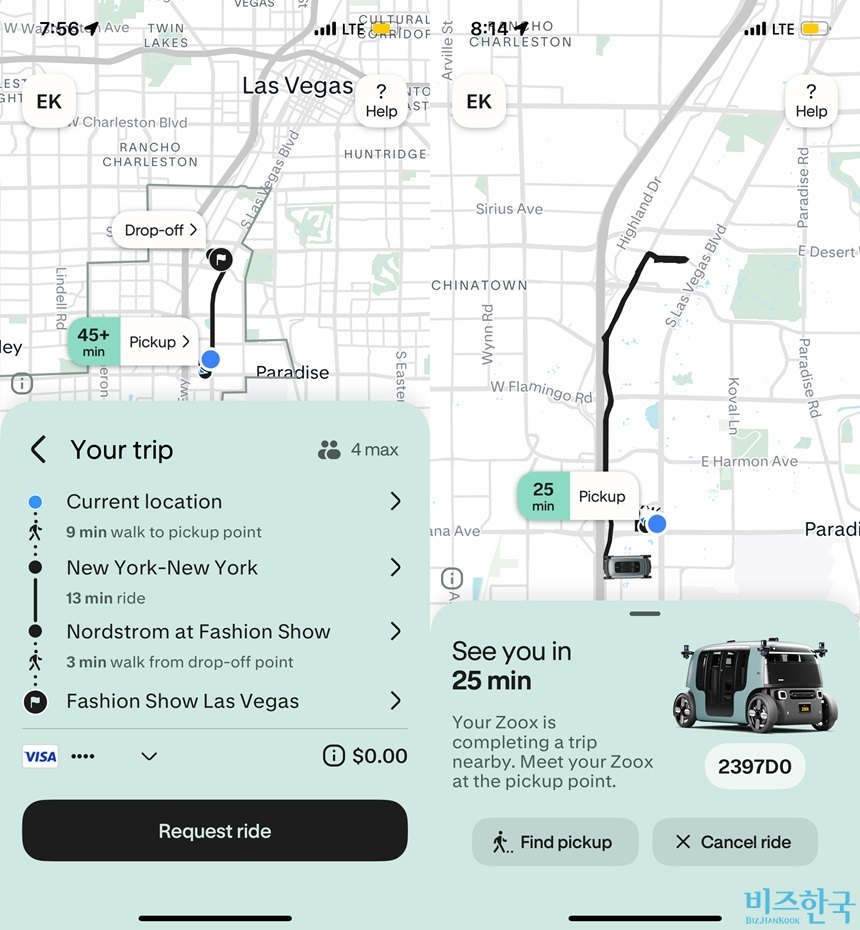Tap the Request ride button
860x930 pixels.
(x=215, y=831)
